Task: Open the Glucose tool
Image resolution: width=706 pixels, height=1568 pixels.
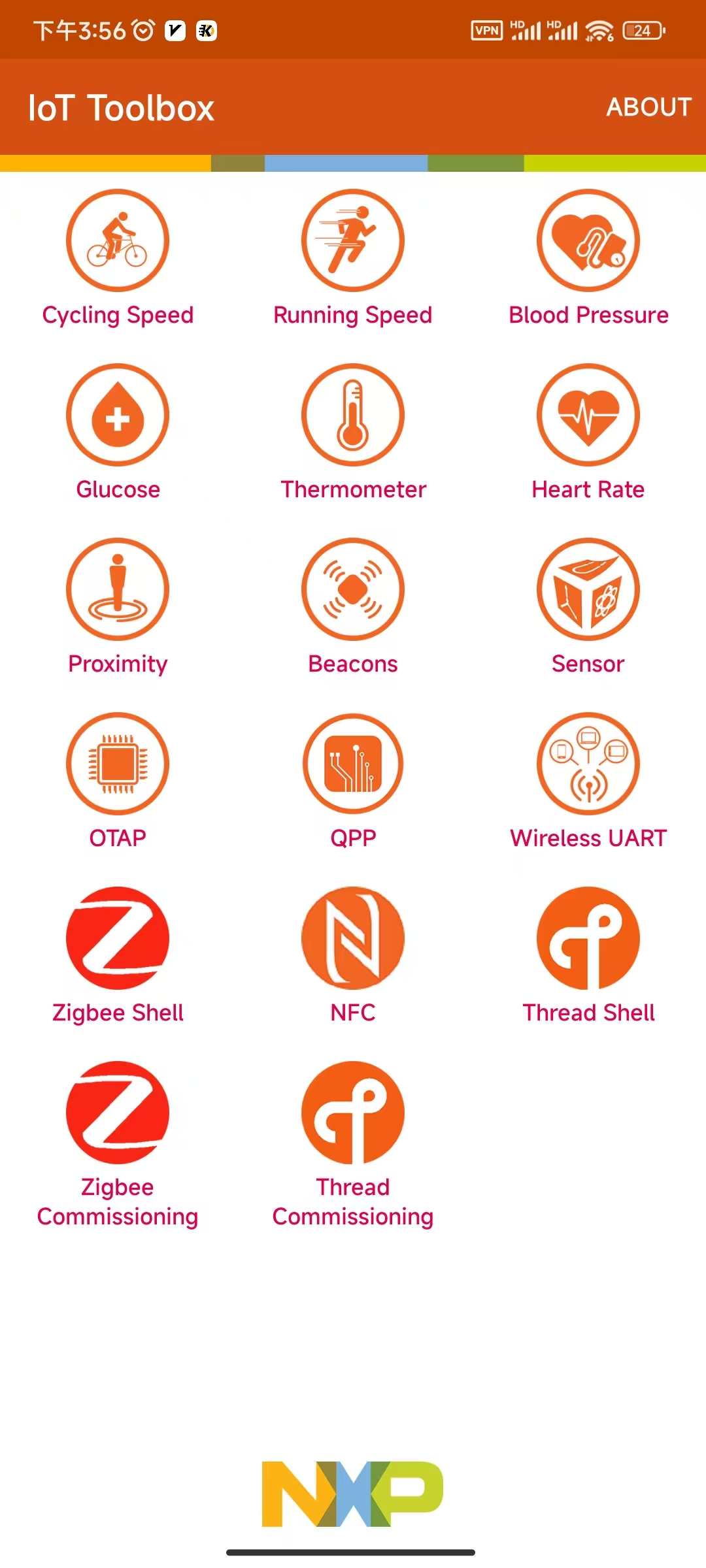Action: (118, 416)
